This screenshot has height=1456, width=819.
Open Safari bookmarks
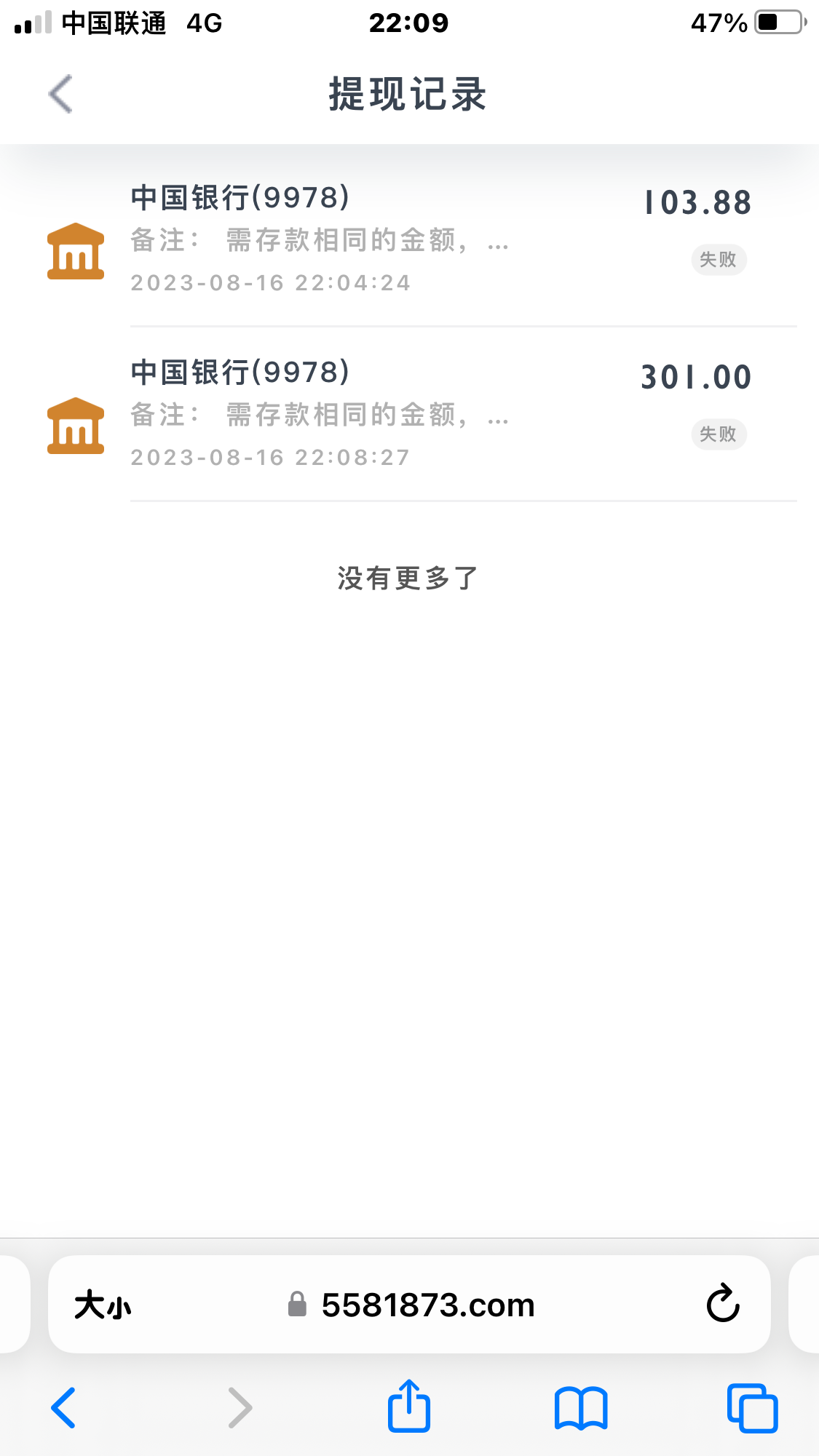tap(580, 1408)
